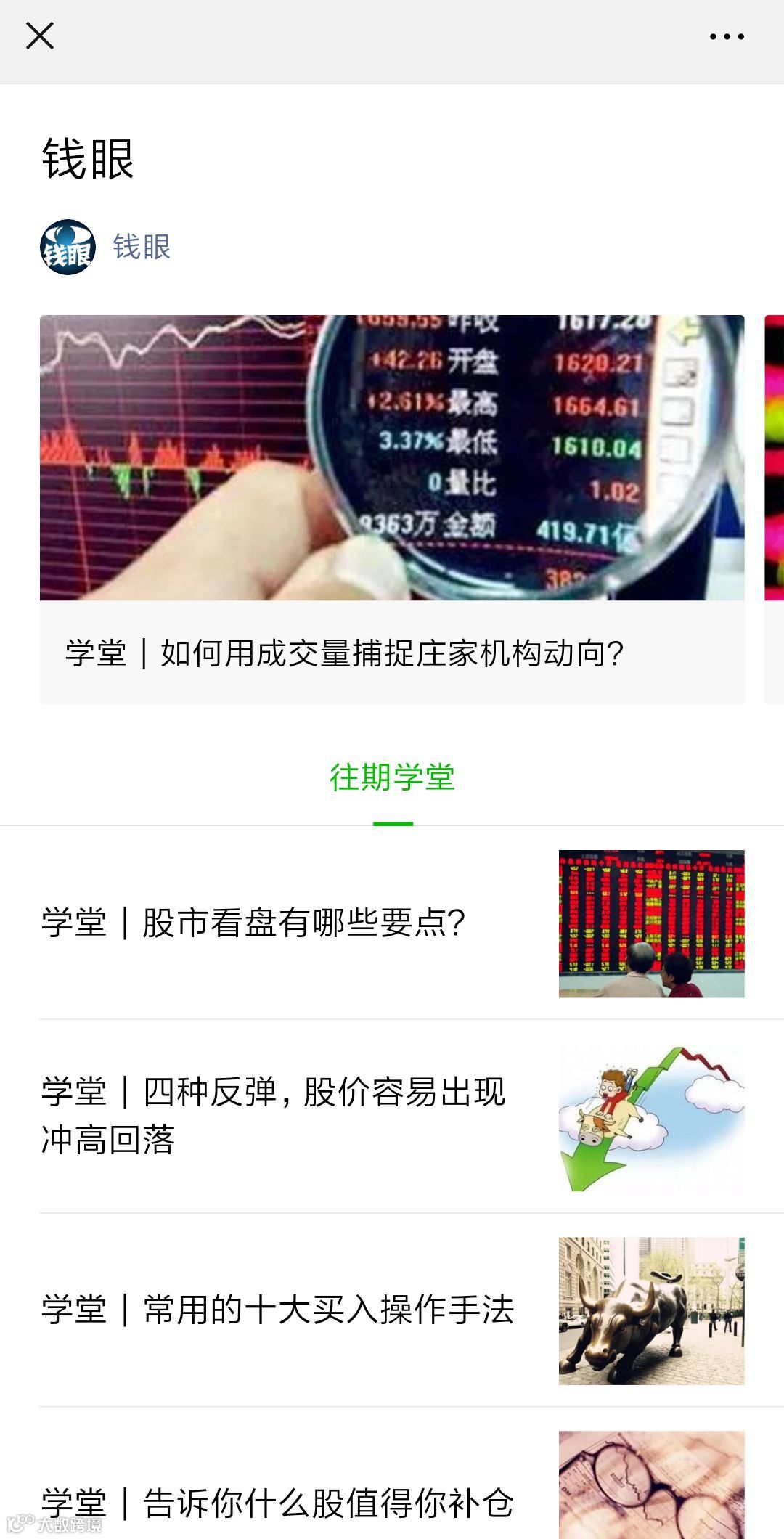
Task: Open featured article 如何用成交量捕捉庄家机构动向
Action: click(392, 508)
